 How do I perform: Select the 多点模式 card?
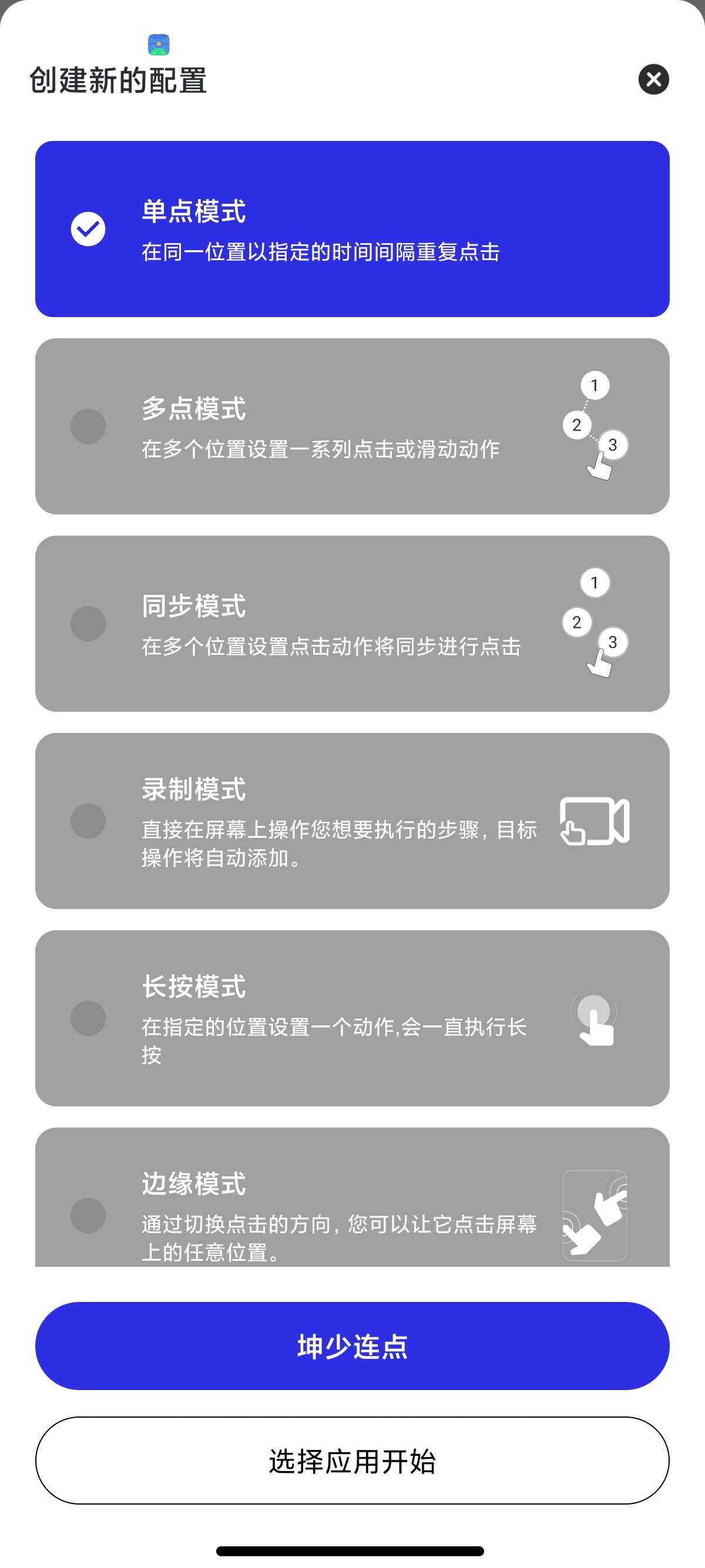[x=352, y=426]
